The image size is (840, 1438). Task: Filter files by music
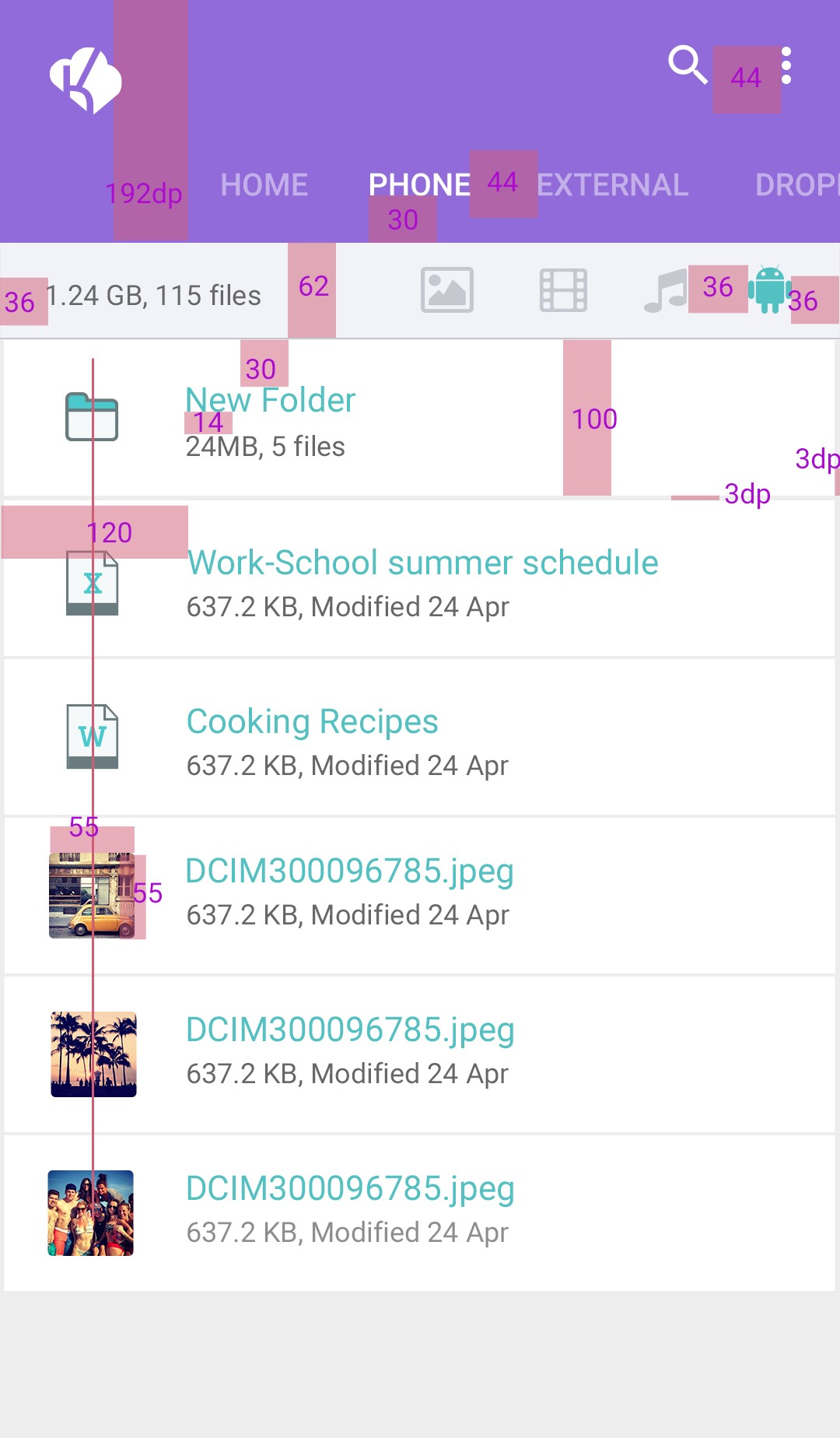666,290
